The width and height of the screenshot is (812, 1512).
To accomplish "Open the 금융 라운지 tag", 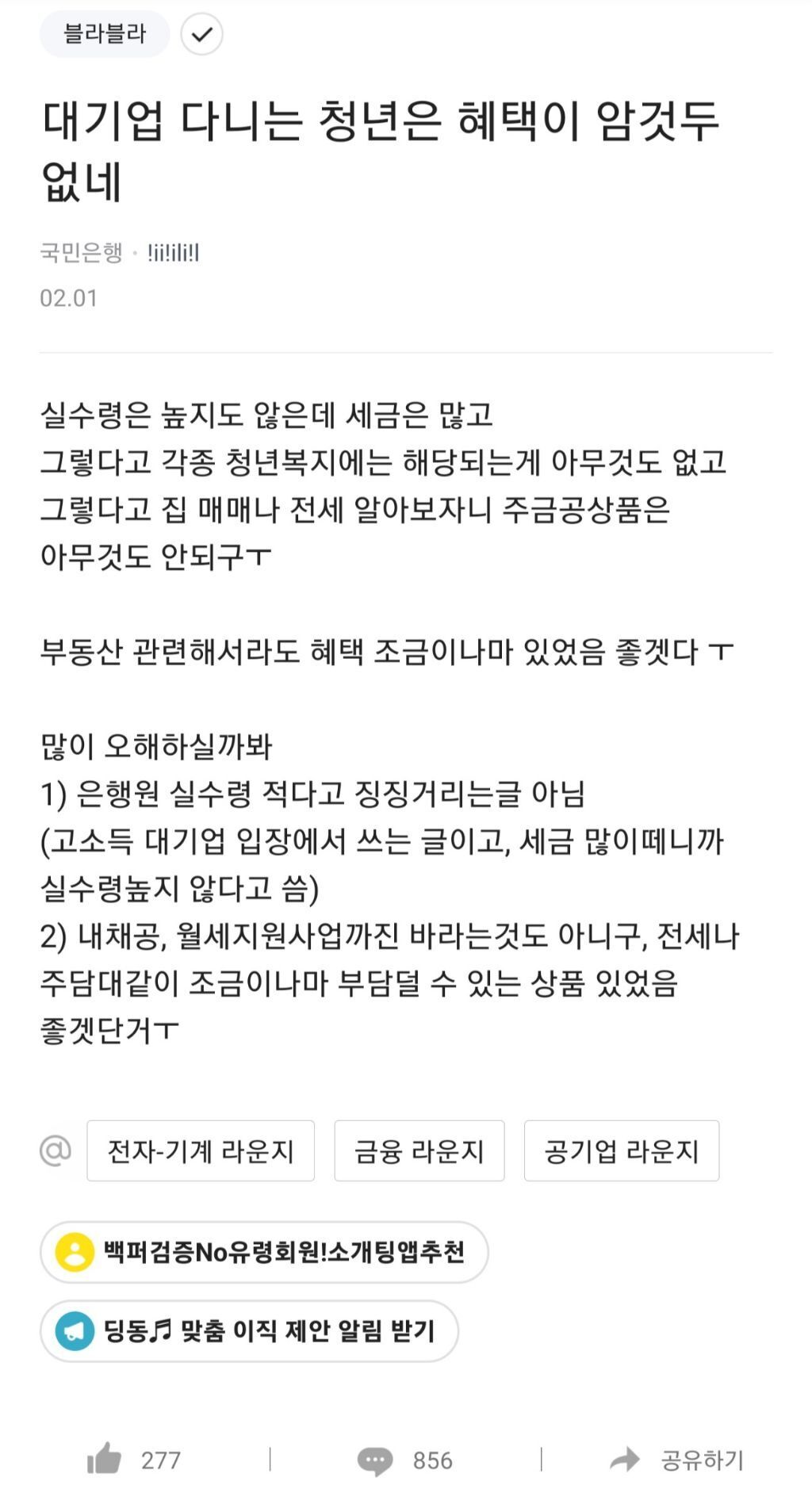I will point(419,1150).
